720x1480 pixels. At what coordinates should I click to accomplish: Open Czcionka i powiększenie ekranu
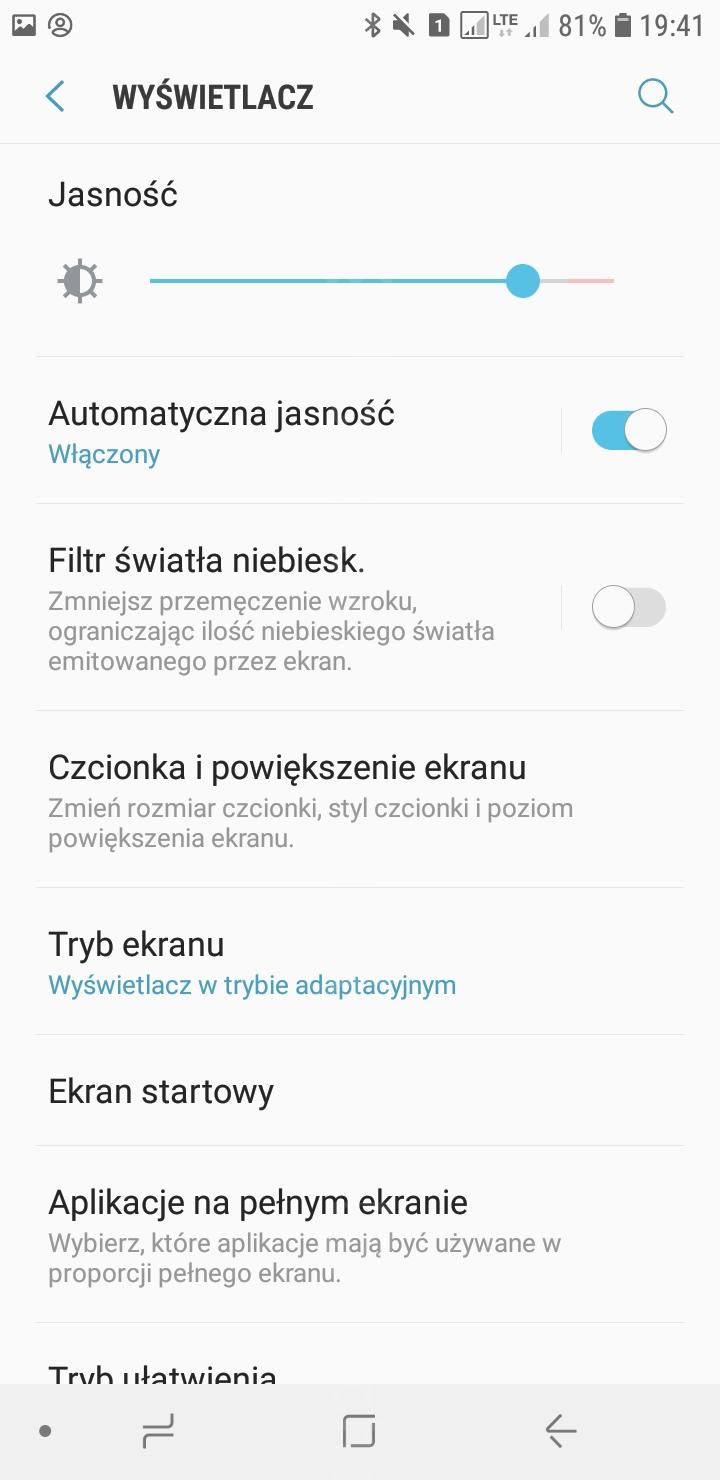[x=360, y=799]
